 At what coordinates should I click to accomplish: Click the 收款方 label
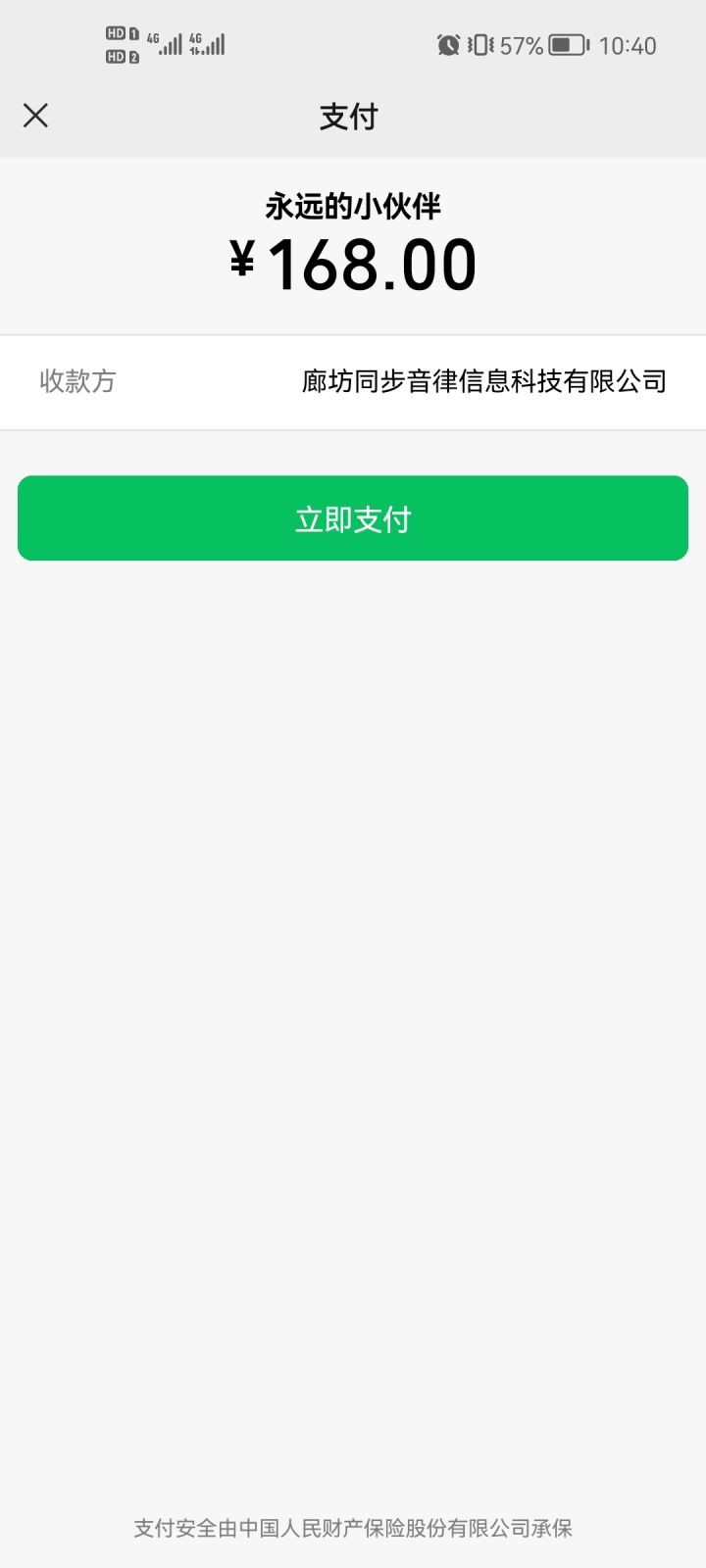pos(76,381)
